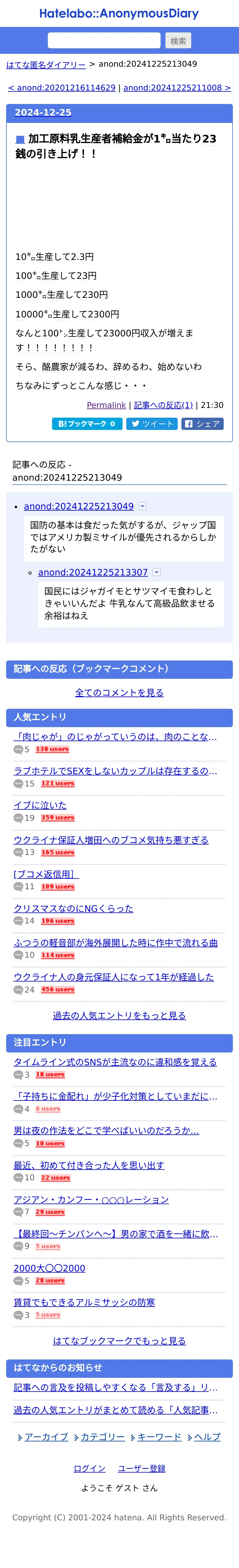The image size is (239, 1568).
Task: Open the はてな匿名ダイアリー breadcrumb link
Action: pos(46,65)
